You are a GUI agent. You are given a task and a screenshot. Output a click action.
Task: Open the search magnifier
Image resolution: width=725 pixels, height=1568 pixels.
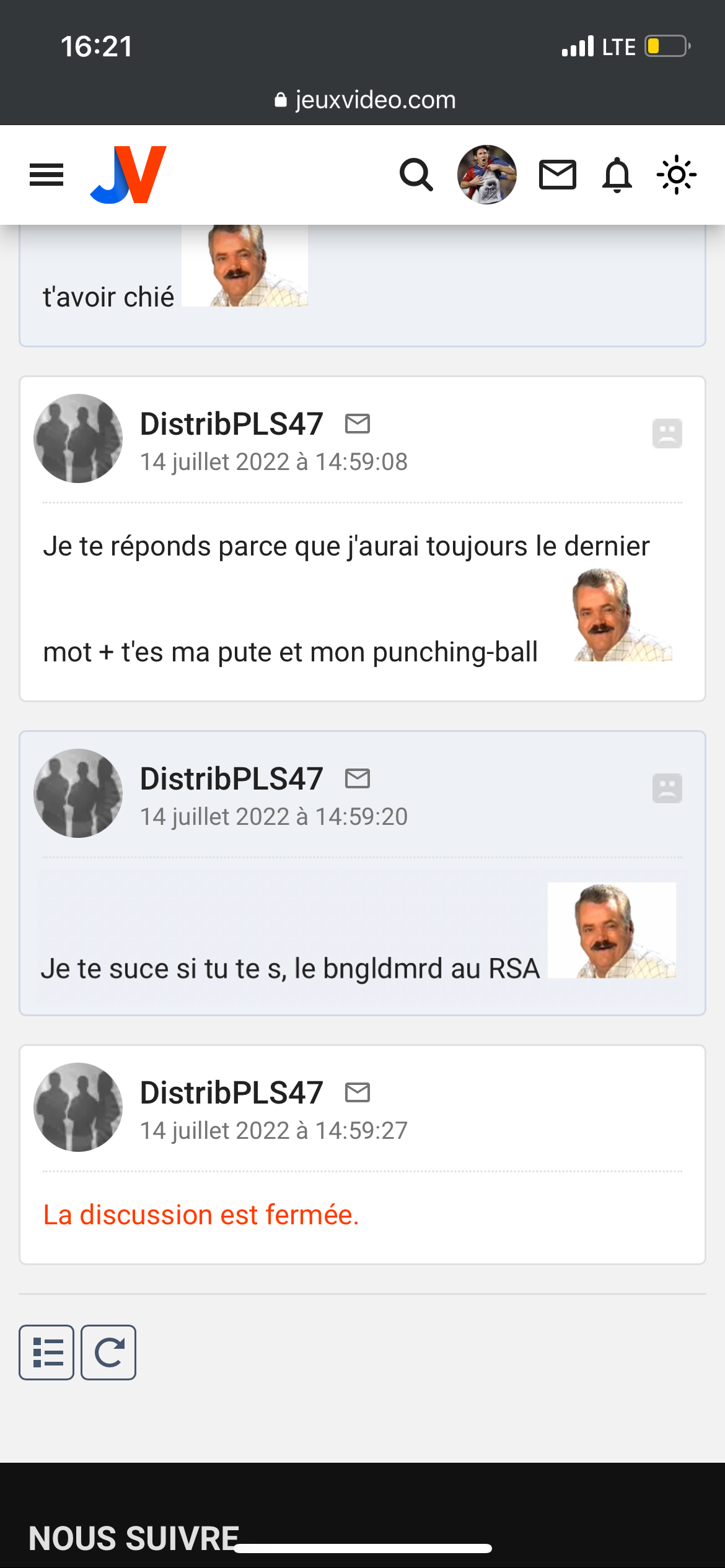(x=416, y=175)
